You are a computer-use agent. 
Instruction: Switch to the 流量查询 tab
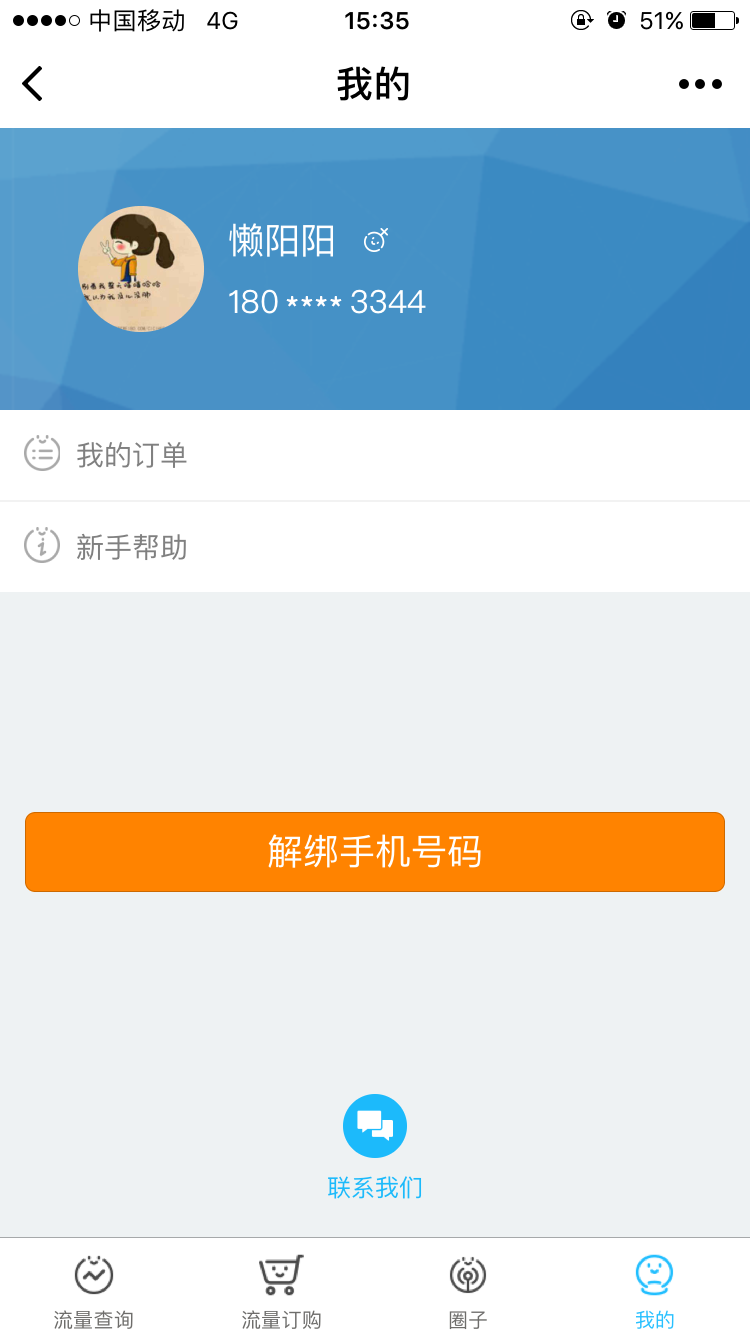(x=94, y=1290)
